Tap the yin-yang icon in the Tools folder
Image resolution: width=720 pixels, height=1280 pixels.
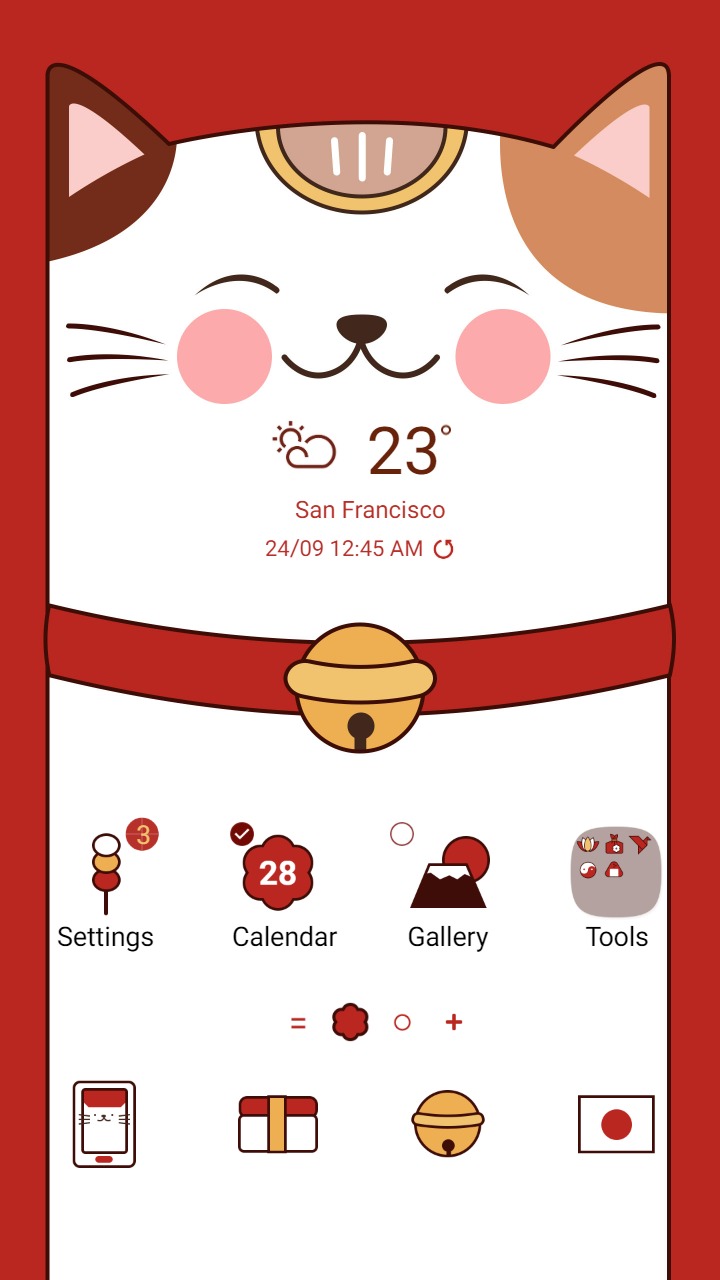click(588, 869)
